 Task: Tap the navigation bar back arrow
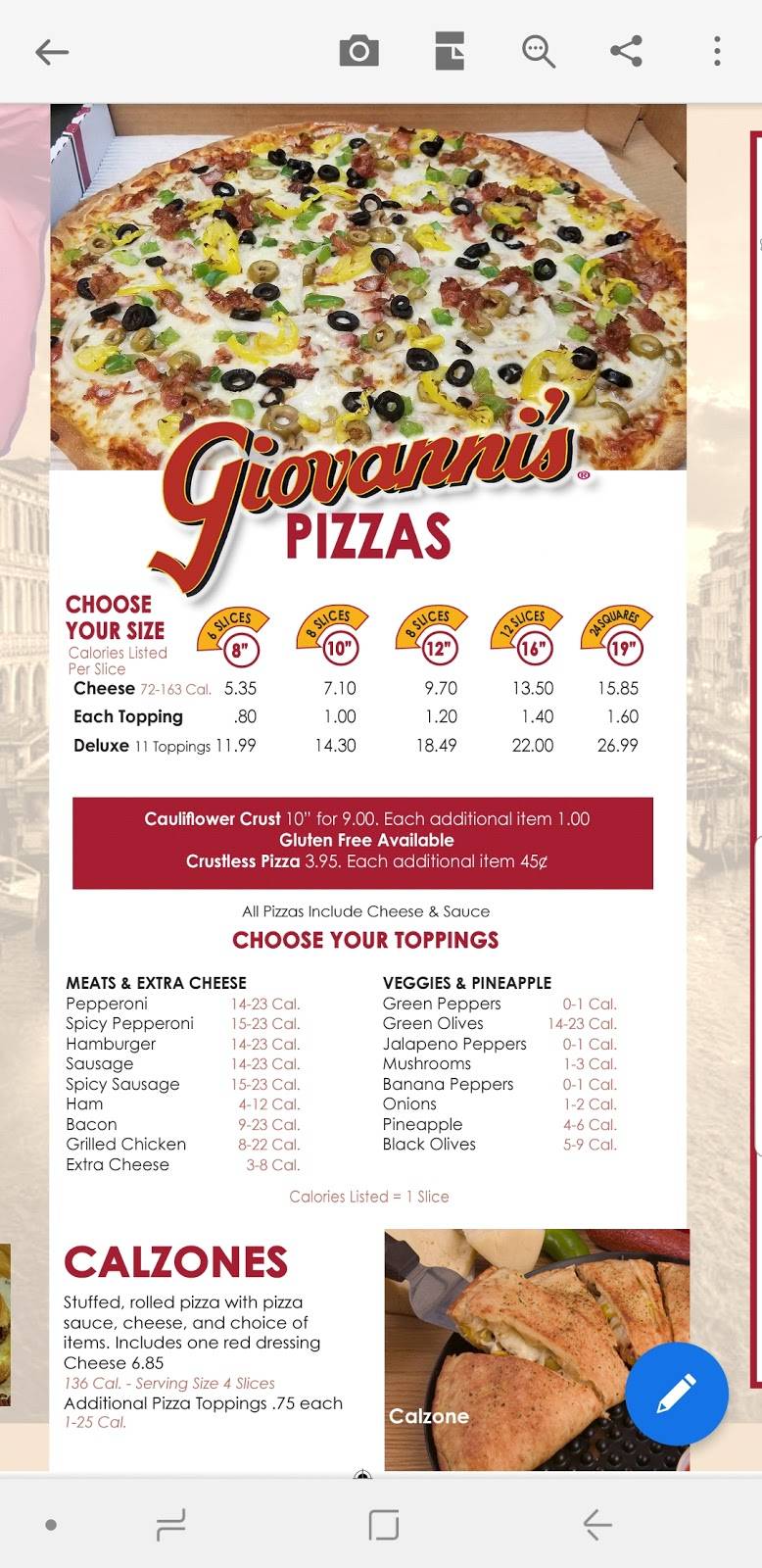tap(597, 1523)
